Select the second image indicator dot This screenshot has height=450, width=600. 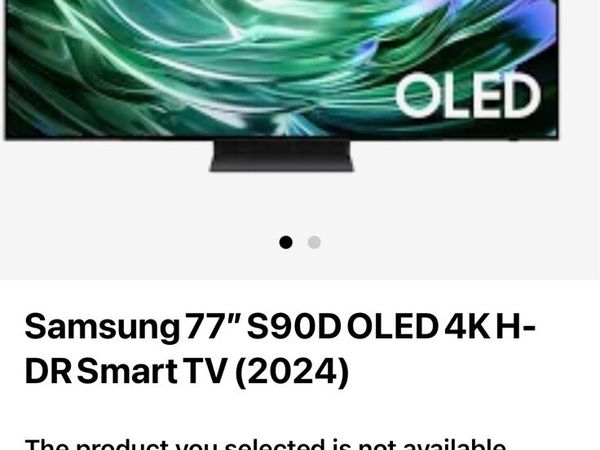point(314,242)
